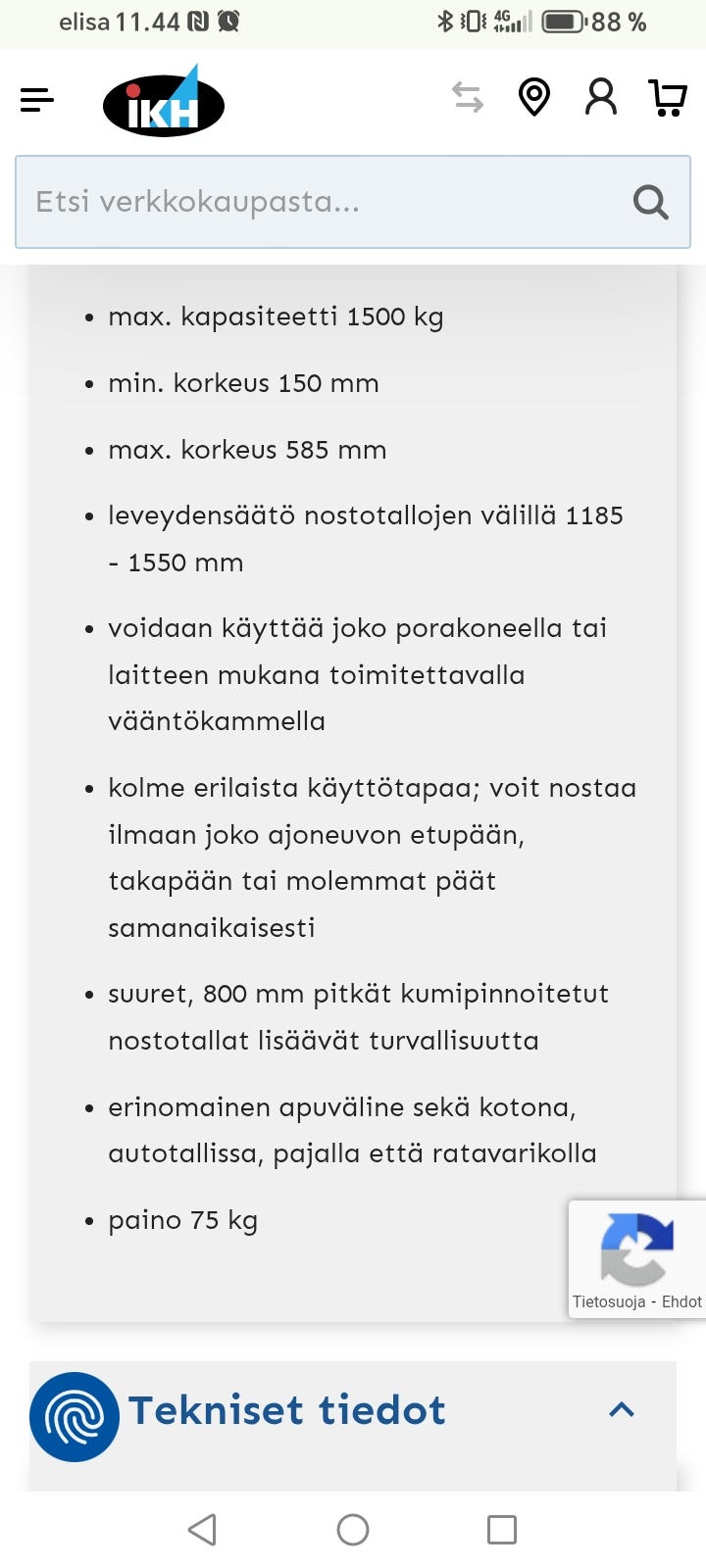
Task: Open the store locator pin icon
Action: (534, 97)
